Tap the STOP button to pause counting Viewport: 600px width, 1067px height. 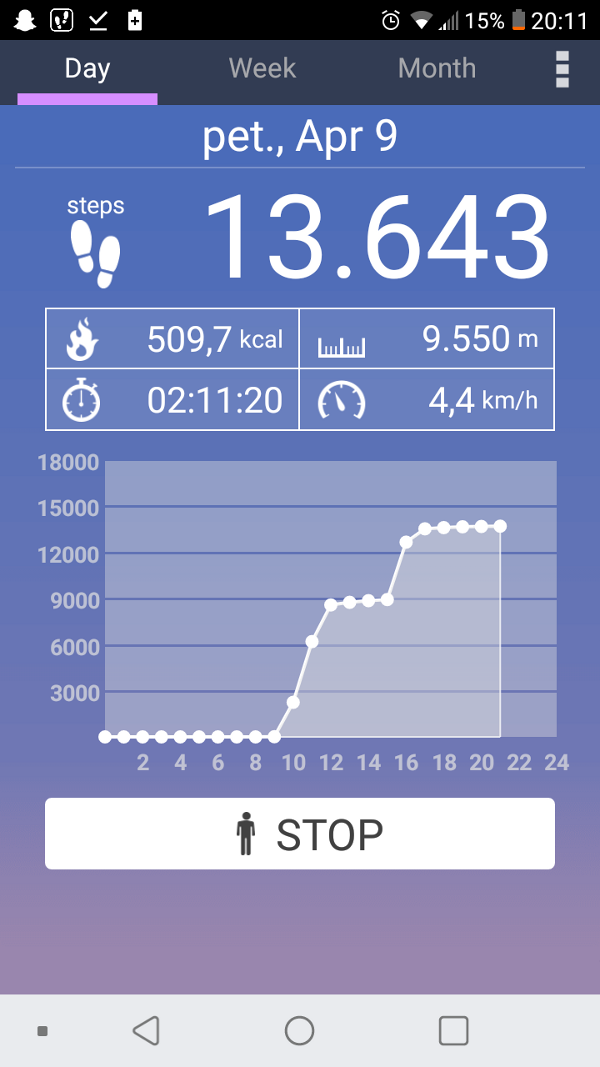(x=300, y=834)
